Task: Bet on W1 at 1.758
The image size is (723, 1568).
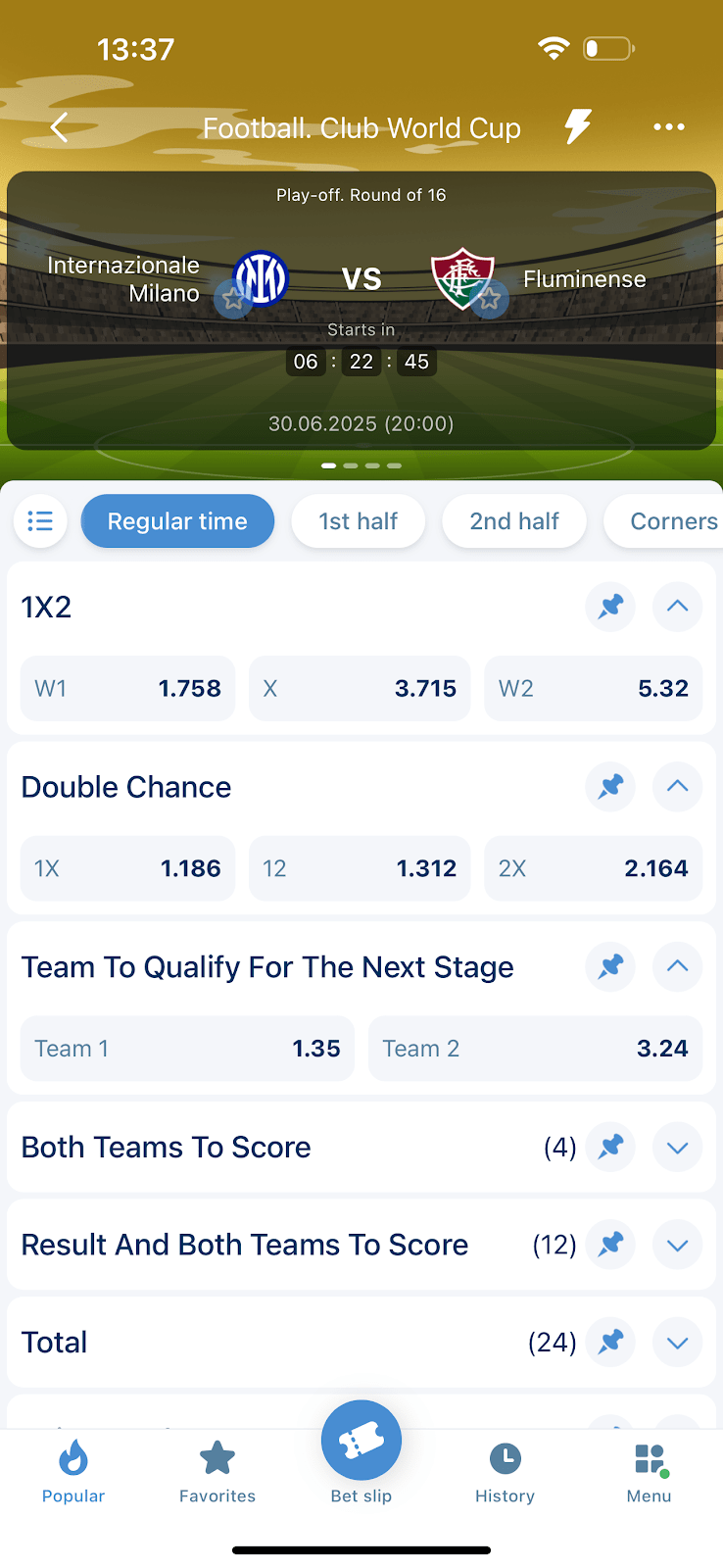Action: [x=128, y=688]
